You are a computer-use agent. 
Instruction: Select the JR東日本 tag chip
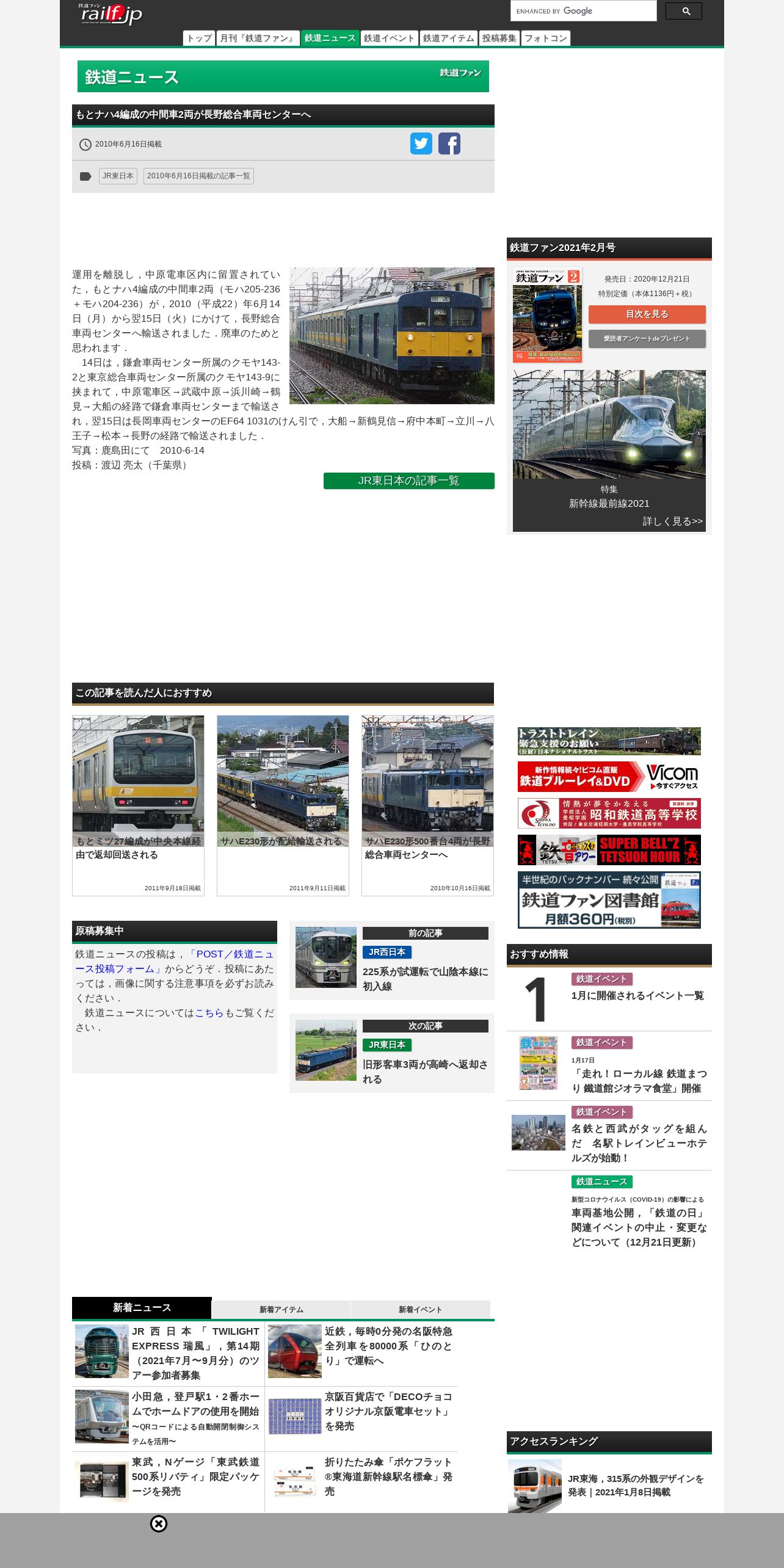click(x=118, y=176)
